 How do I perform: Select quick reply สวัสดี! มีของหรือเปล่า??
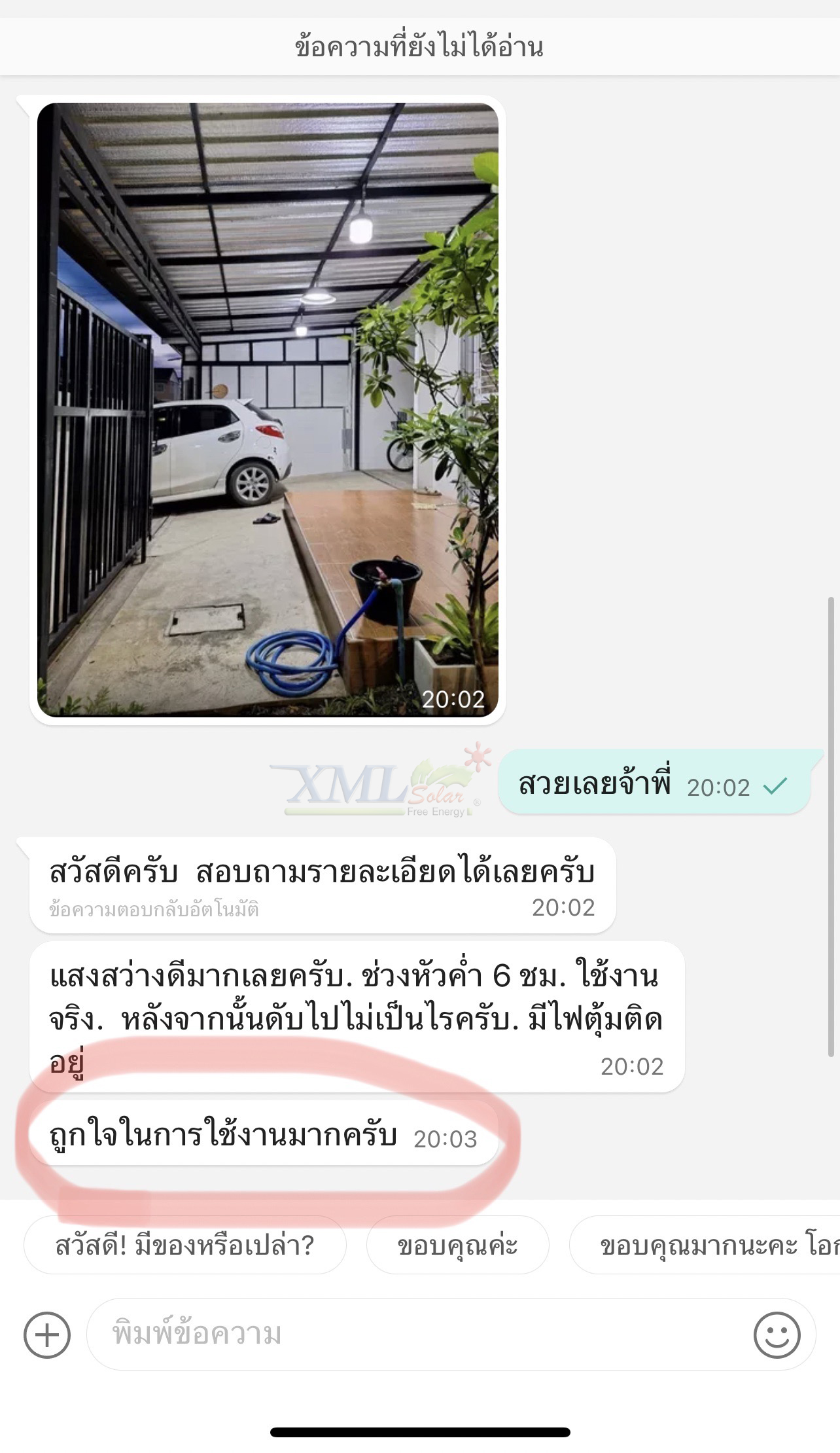point(184,1245)
